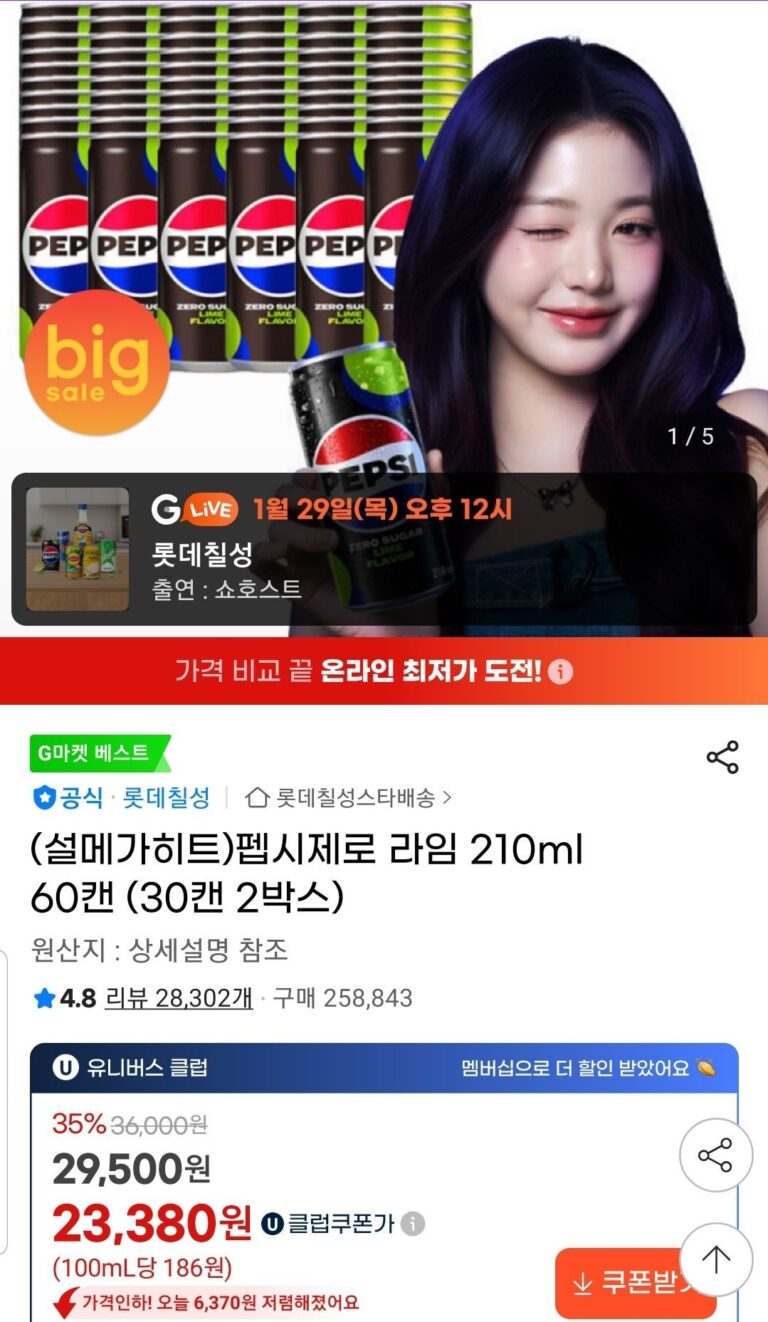Open 롯데칠성스타배송 shop page
Image resolution: width=768 pixels, height=1322 pixels.
(x=349, y=797)
